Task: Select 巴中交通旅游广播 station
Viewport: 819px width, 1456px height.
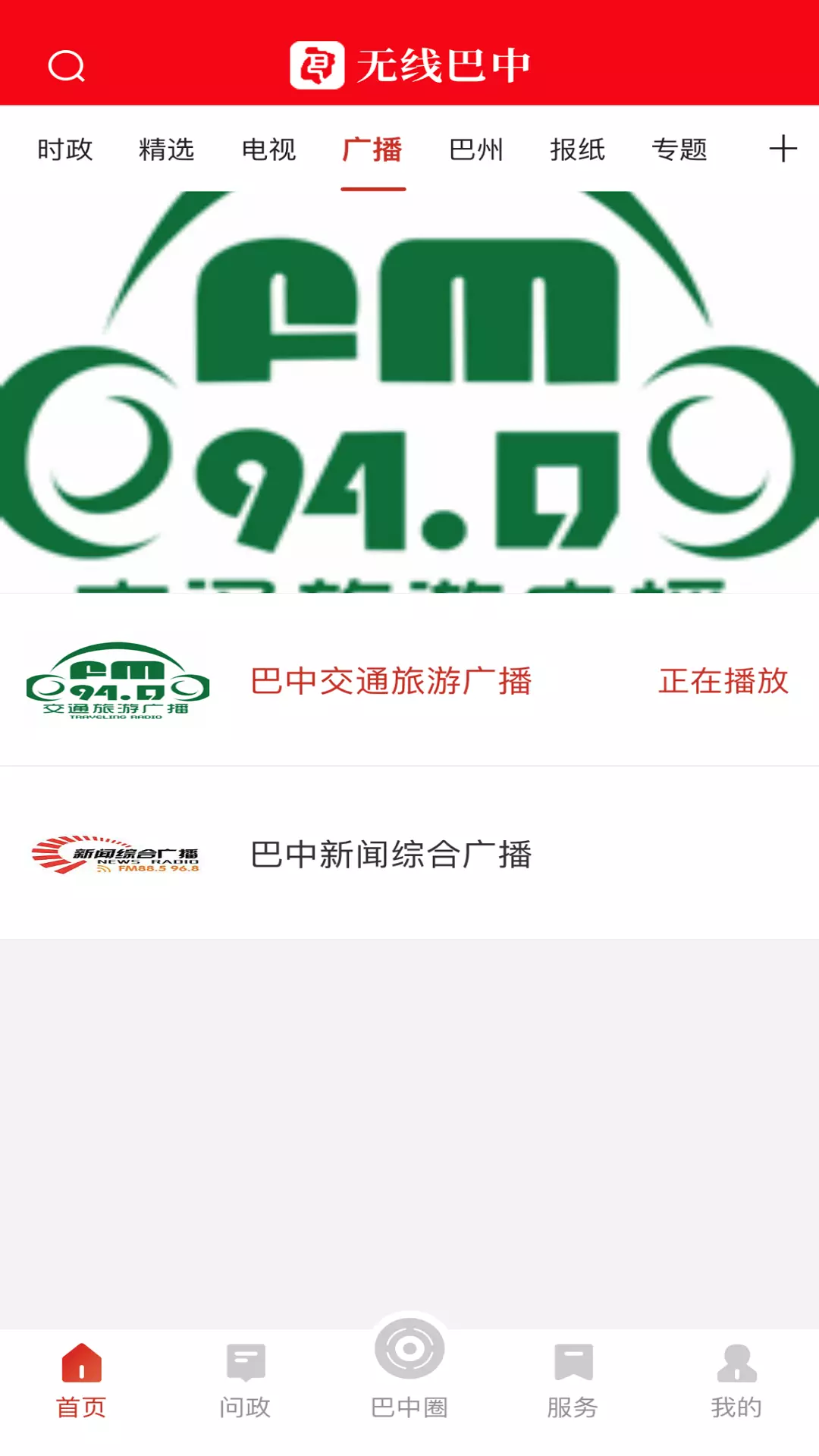Action: 391,680
